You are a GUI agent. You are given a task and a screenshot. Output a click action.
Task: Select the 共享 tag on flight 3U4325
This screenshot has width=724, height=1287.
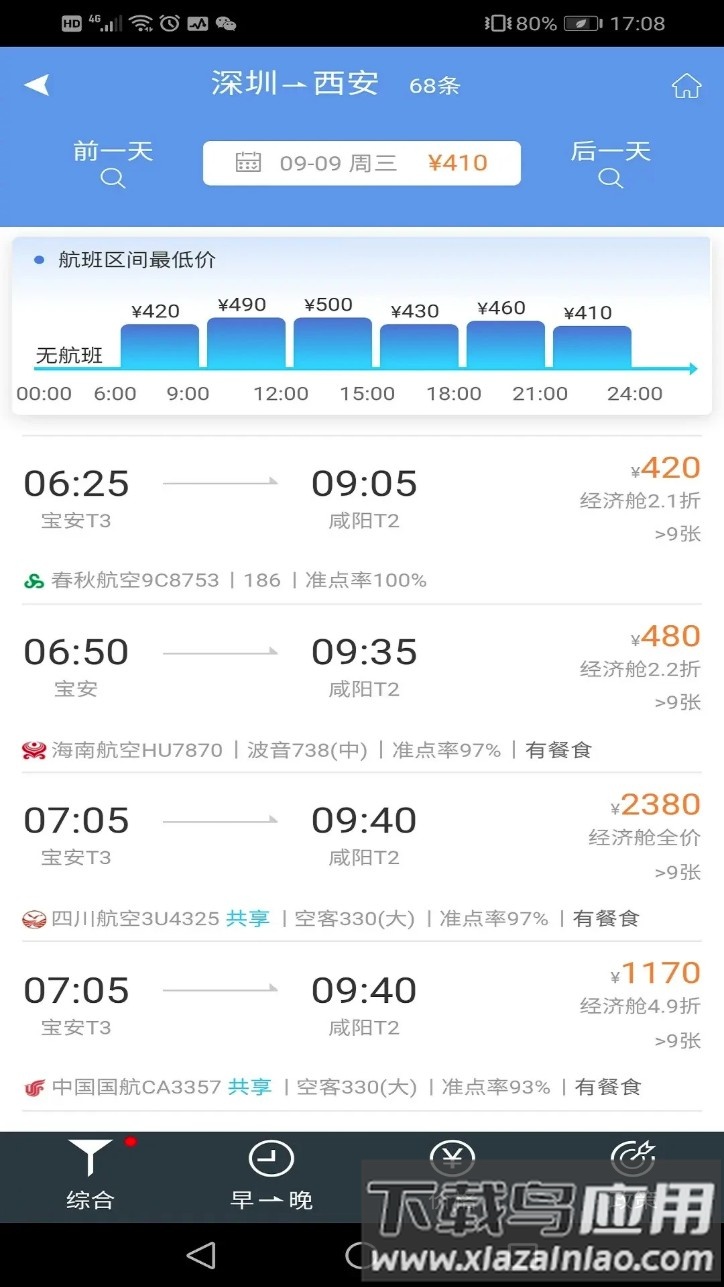pos(246,918)
